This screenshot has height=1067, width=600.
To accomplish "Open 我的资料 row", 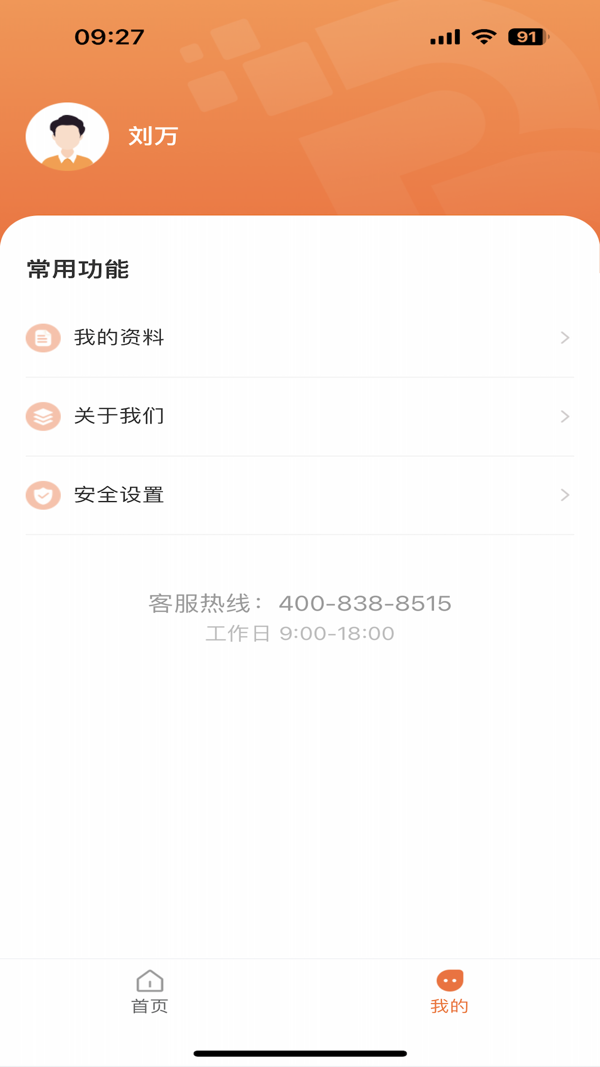I will [300, 338].
